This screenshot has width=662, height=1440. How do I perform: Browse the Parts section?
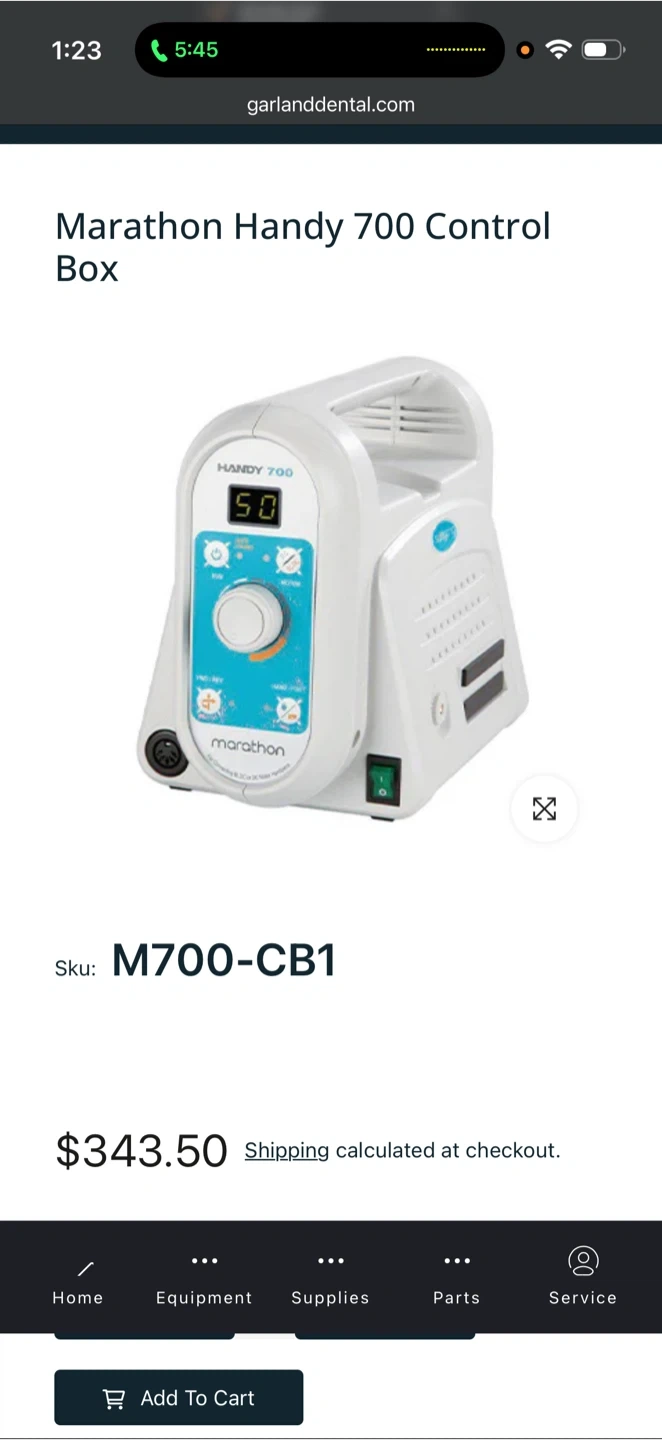click(457, 1278)
